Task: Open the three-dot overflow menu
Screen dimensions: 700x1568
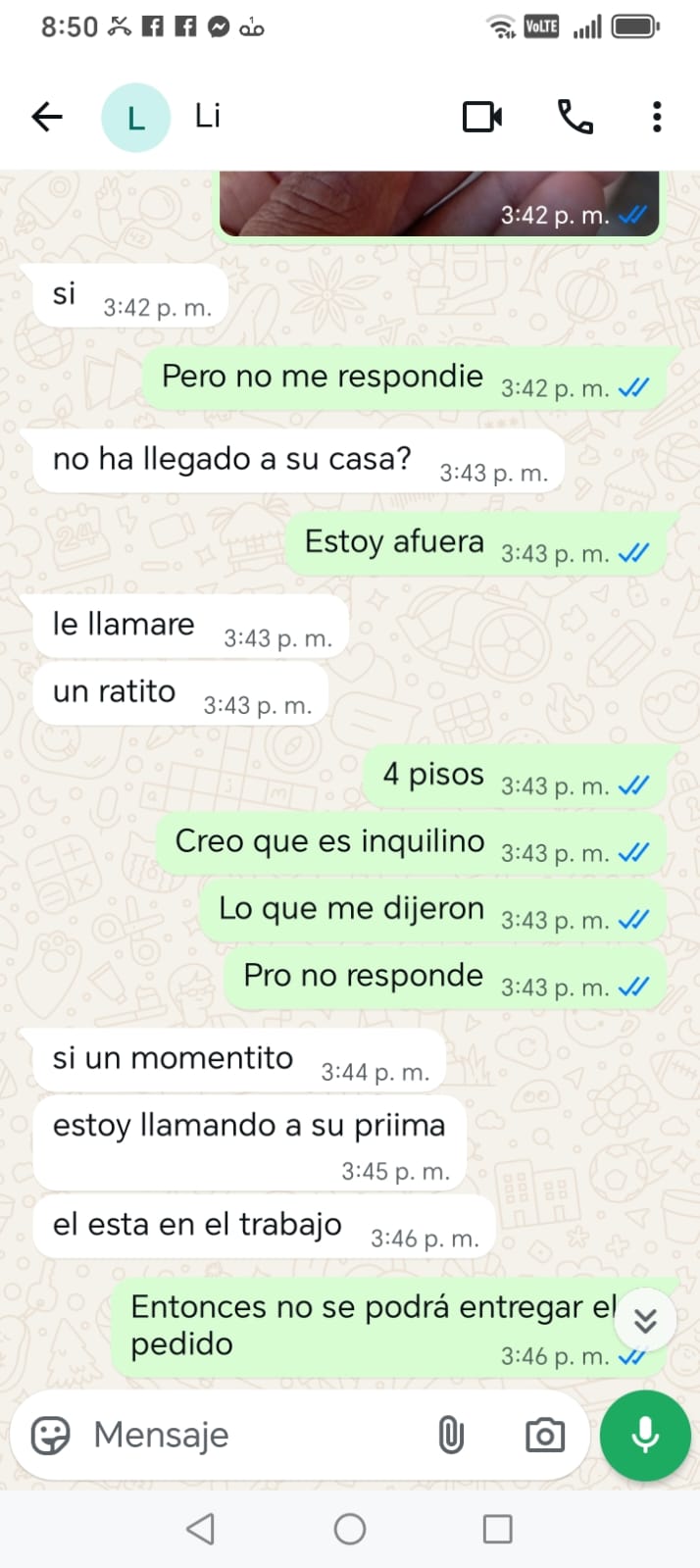Action: [x=657, y=117]
